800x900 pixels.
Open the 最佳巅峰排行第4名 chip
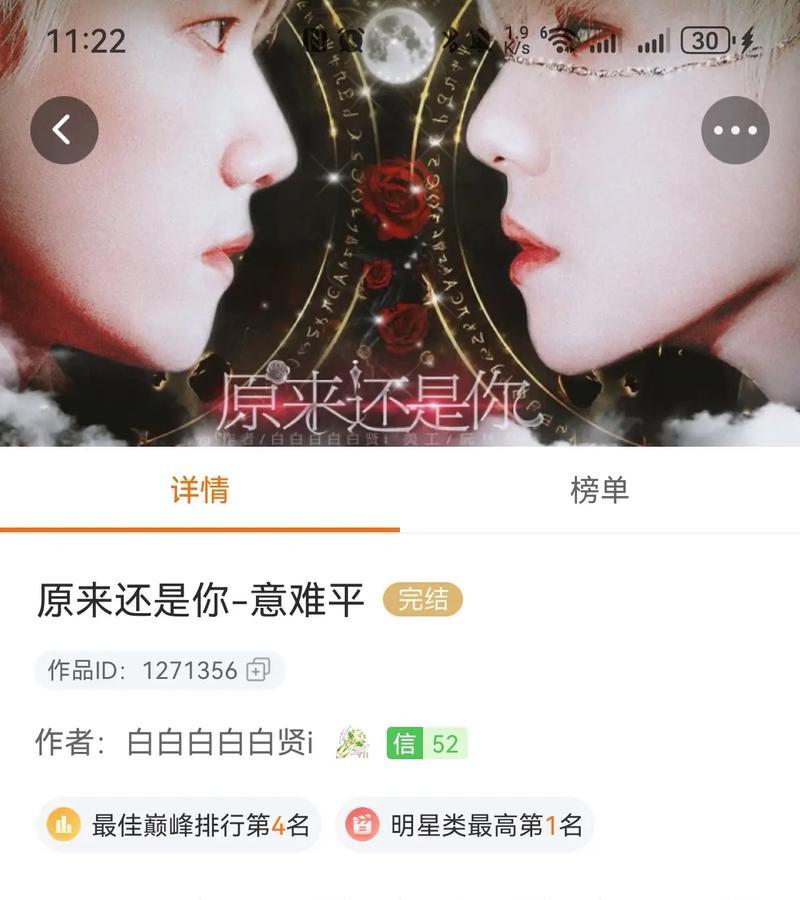tap(180, 825)
